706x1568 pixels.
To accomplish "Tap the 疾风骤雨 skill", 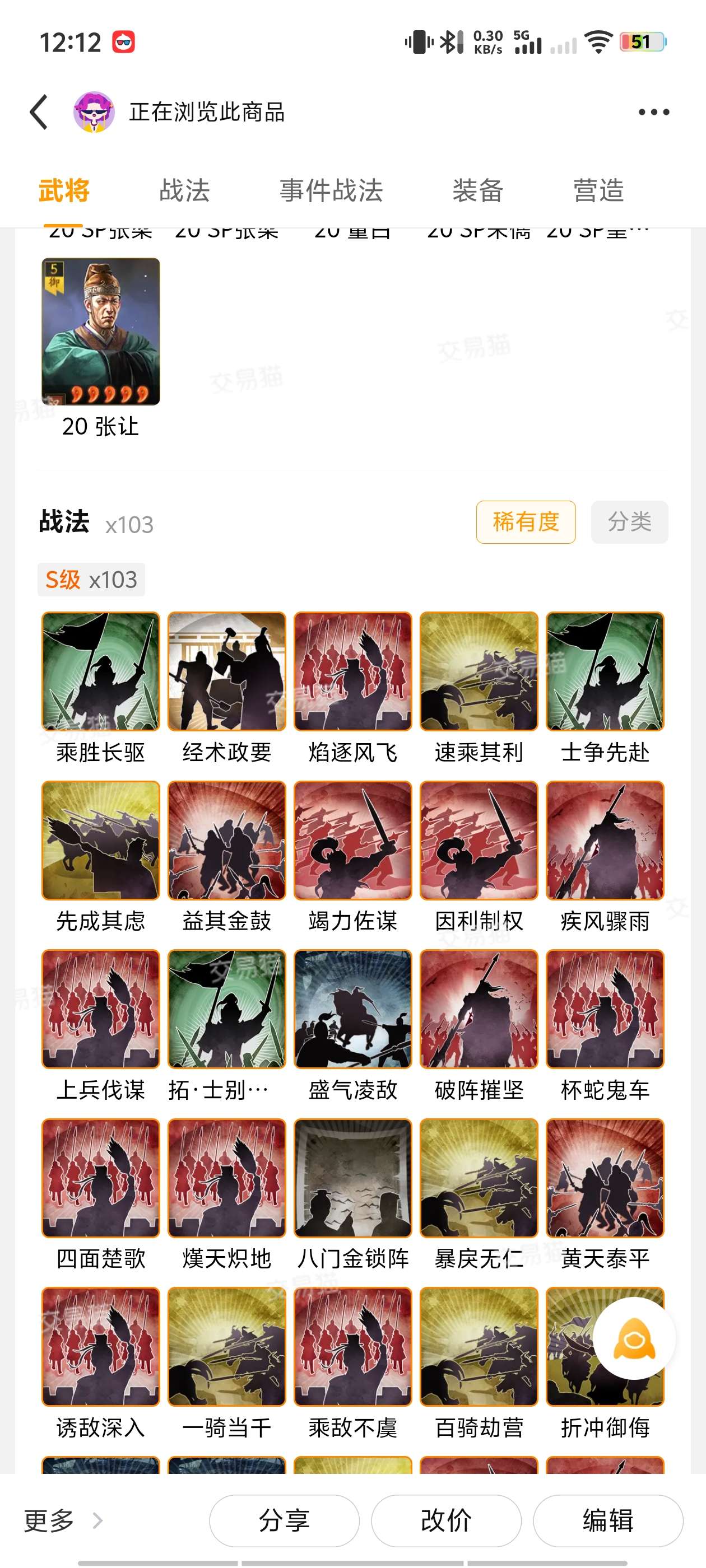I will click(x=605, y=840).
